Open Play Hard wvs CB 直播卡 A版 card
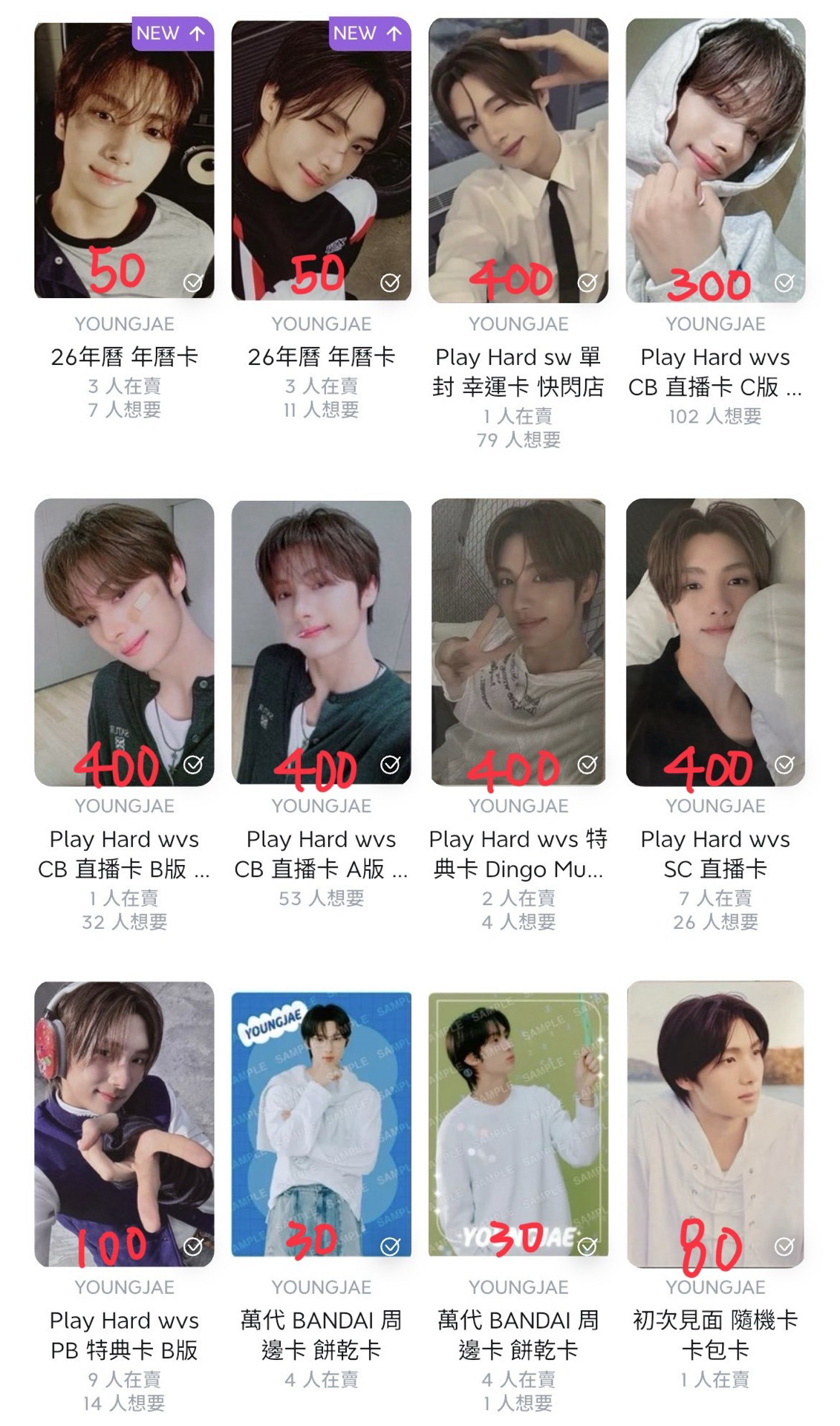Screen dimensions: 840x1426 click(321, 642)
